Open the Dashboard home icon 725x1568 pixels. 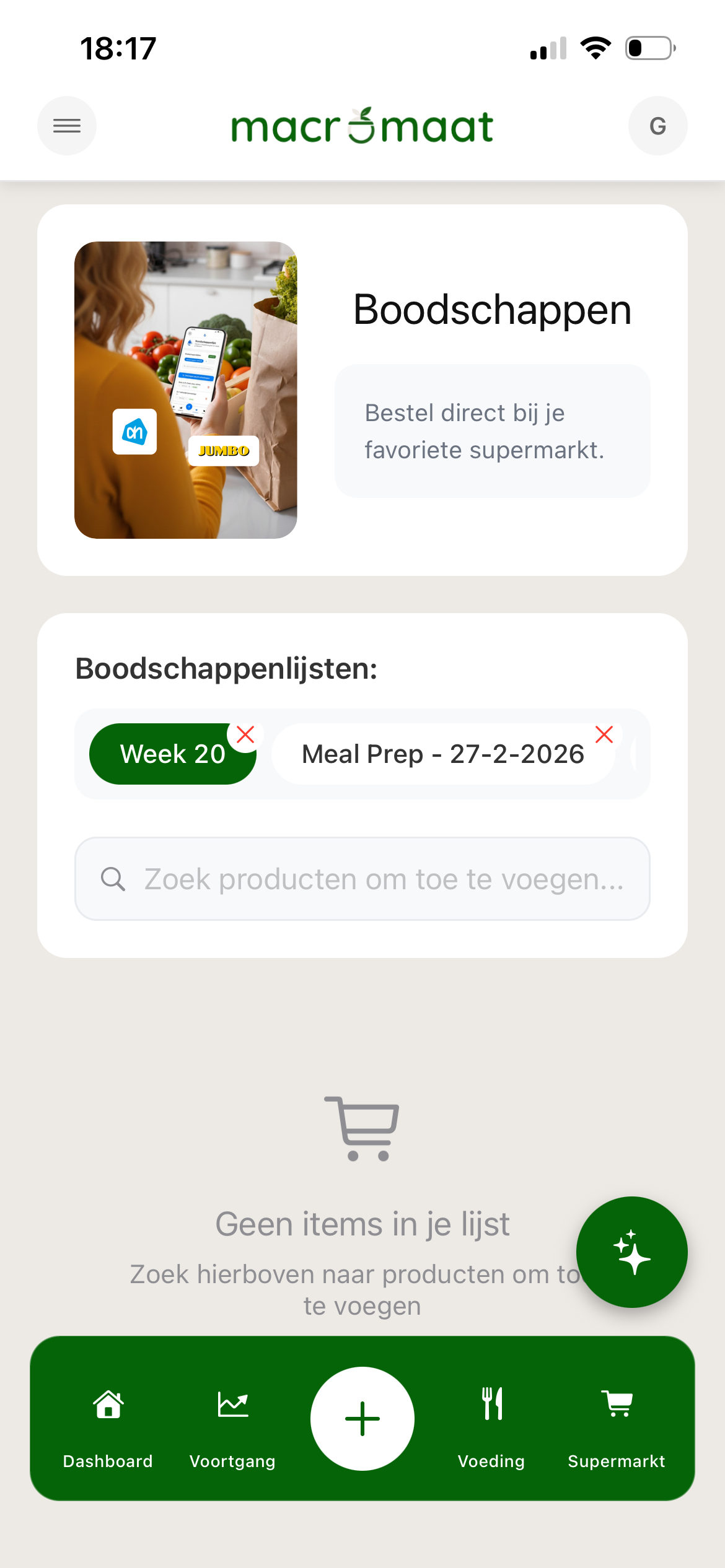(x=108, y=1405)
